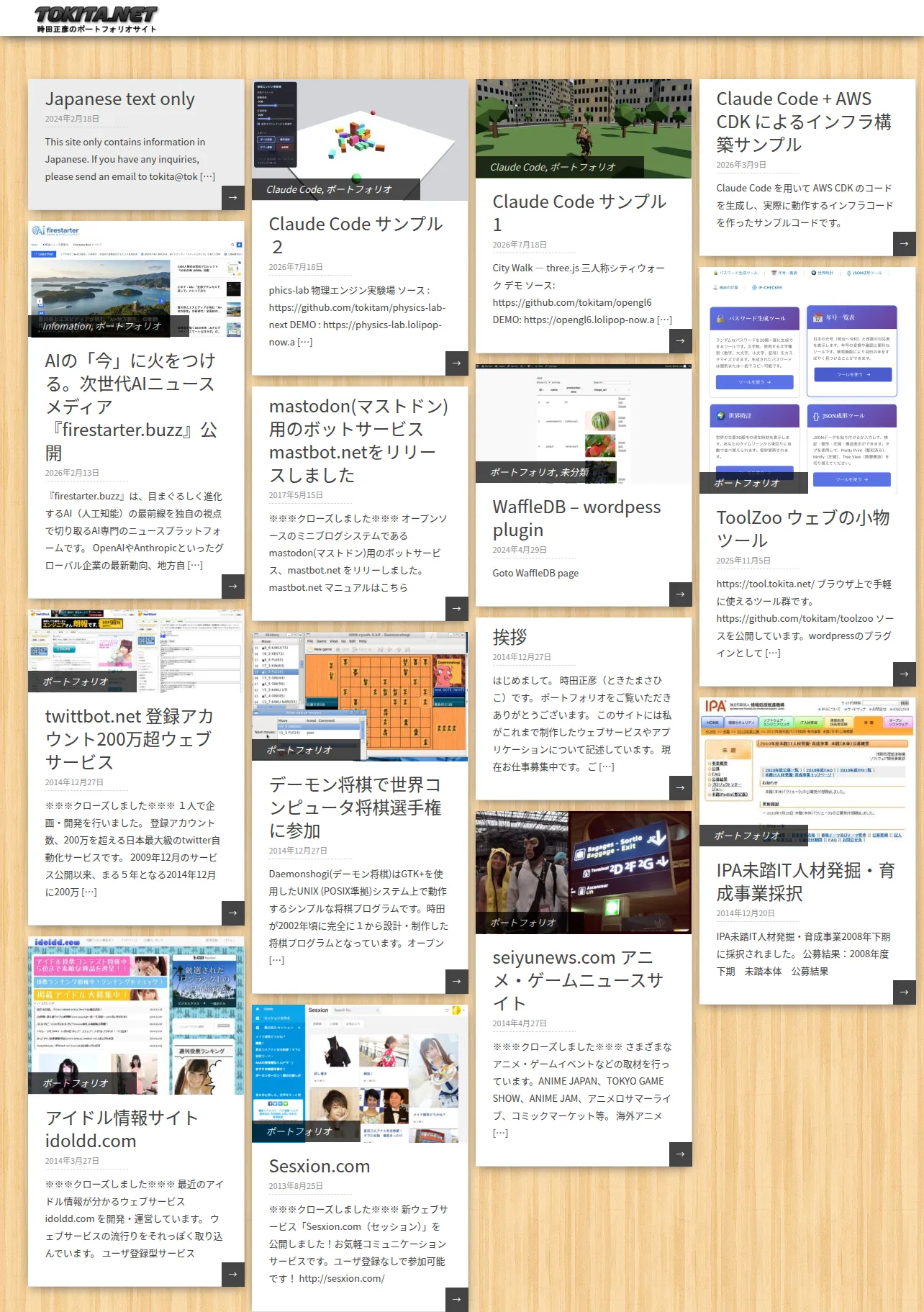Open the arrow button on Claude Code + AWS CDK card

click(904, 243)
